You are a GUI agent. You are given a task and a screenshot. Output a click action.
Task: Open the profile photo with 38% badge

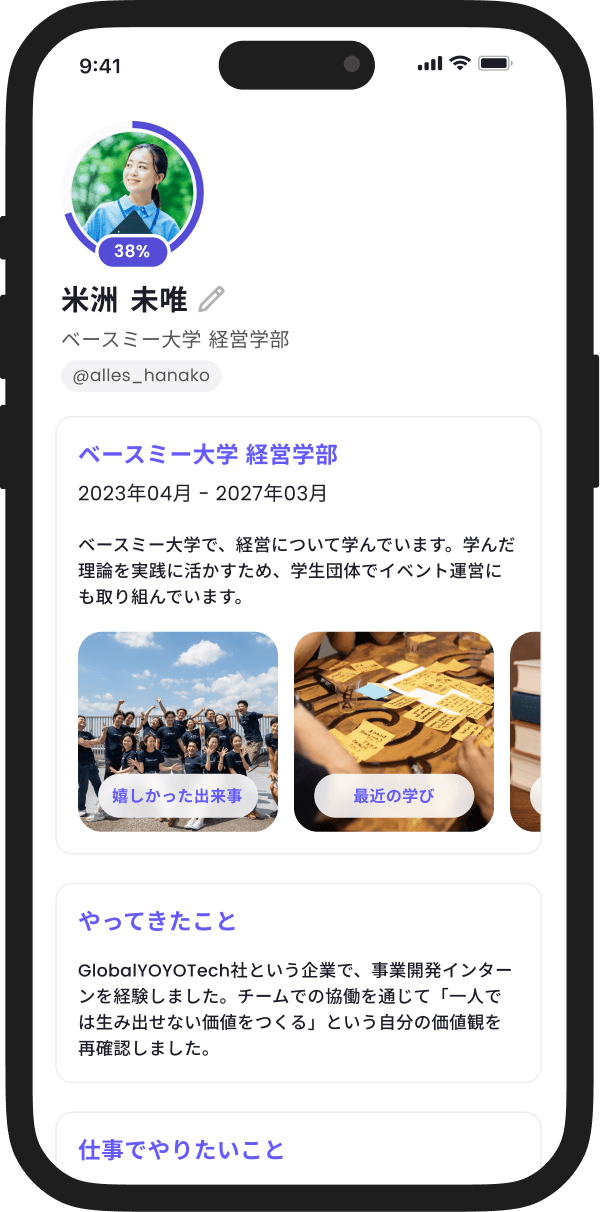coord(133,187)
